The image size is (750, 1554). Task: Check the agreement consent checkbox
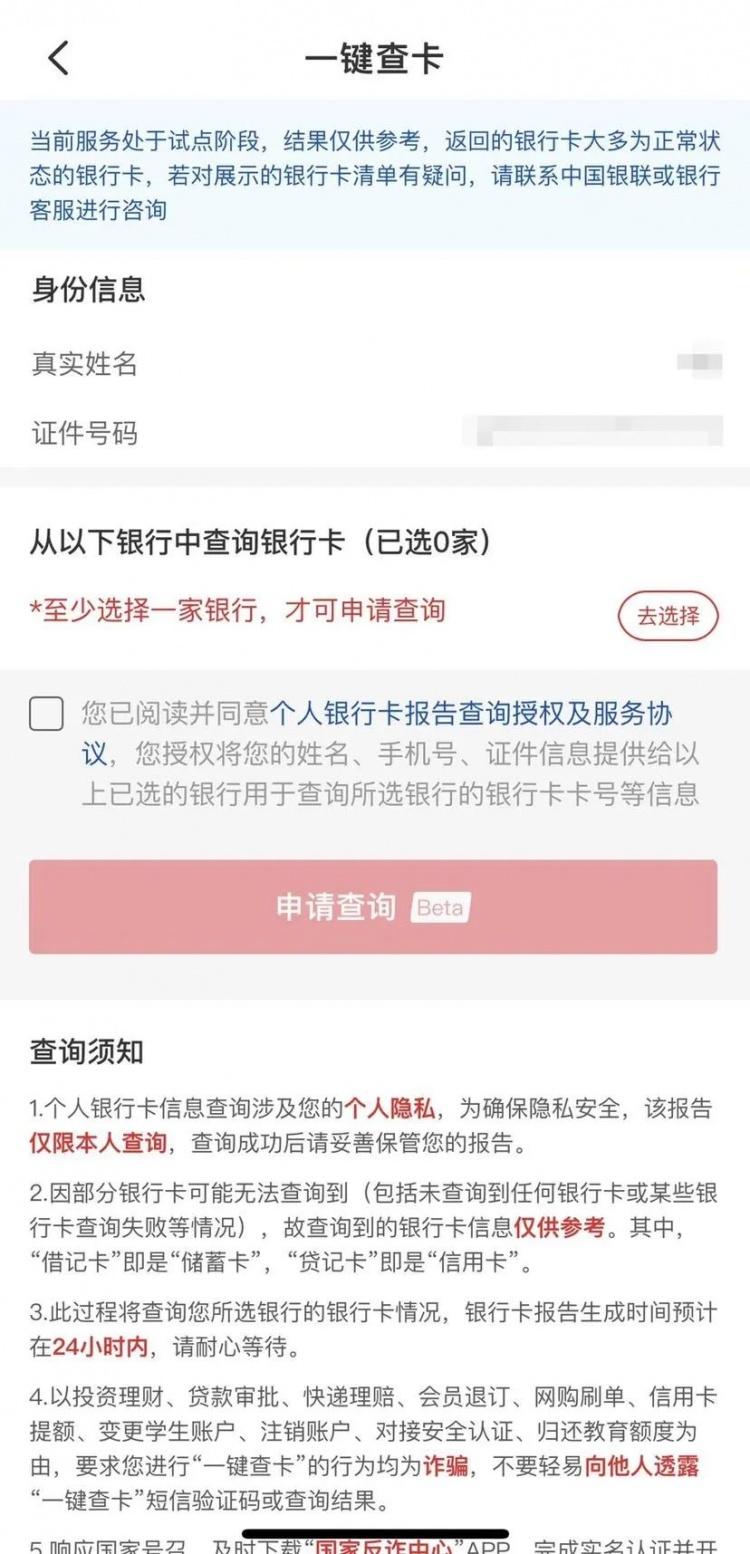(47, 714)
